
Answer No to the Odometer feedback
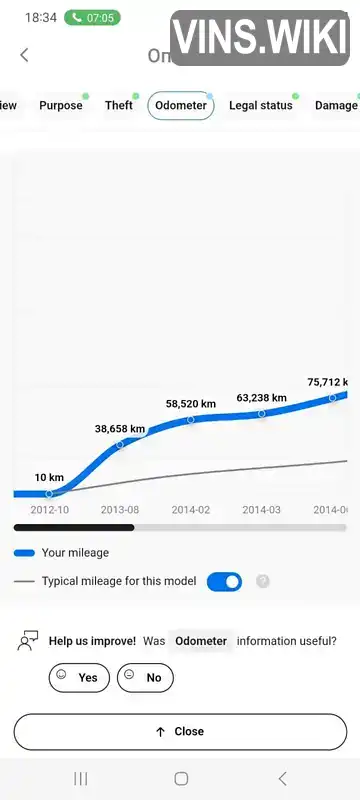click(x=145, y=678)
